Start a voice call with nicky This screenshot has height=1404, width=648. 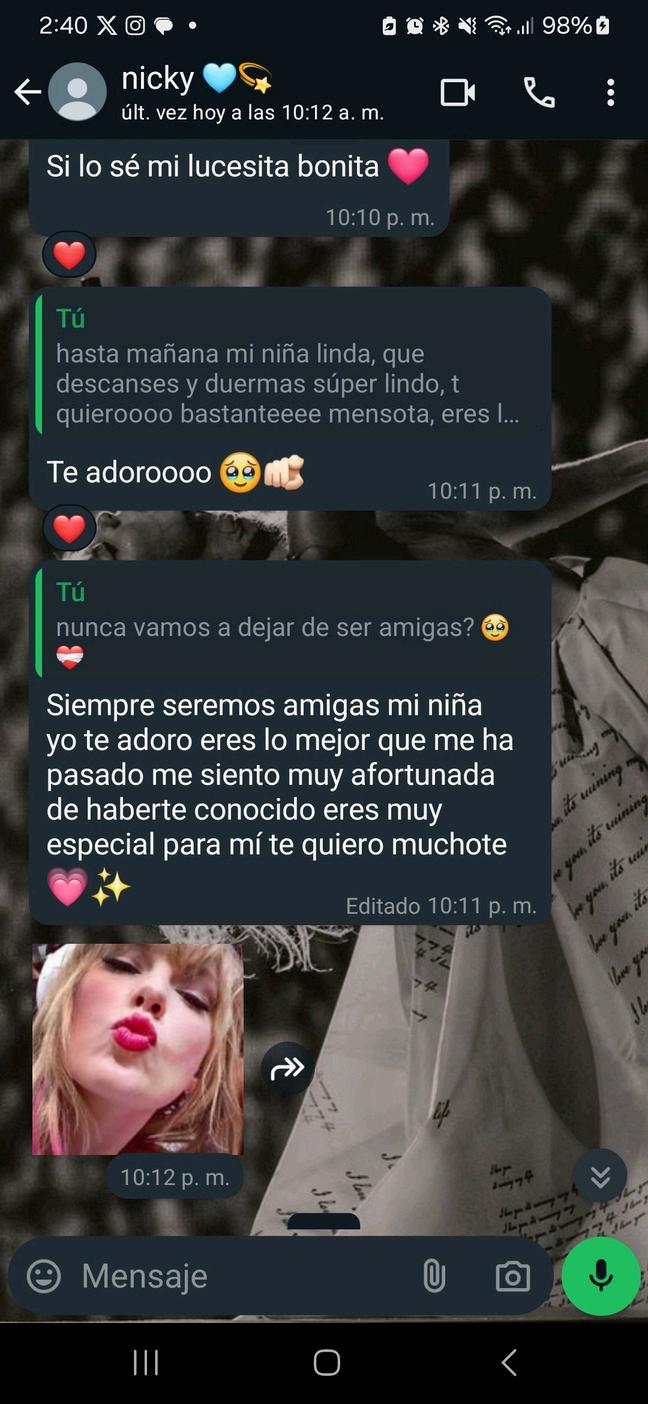pyautogui.click(x=539, y=93)
